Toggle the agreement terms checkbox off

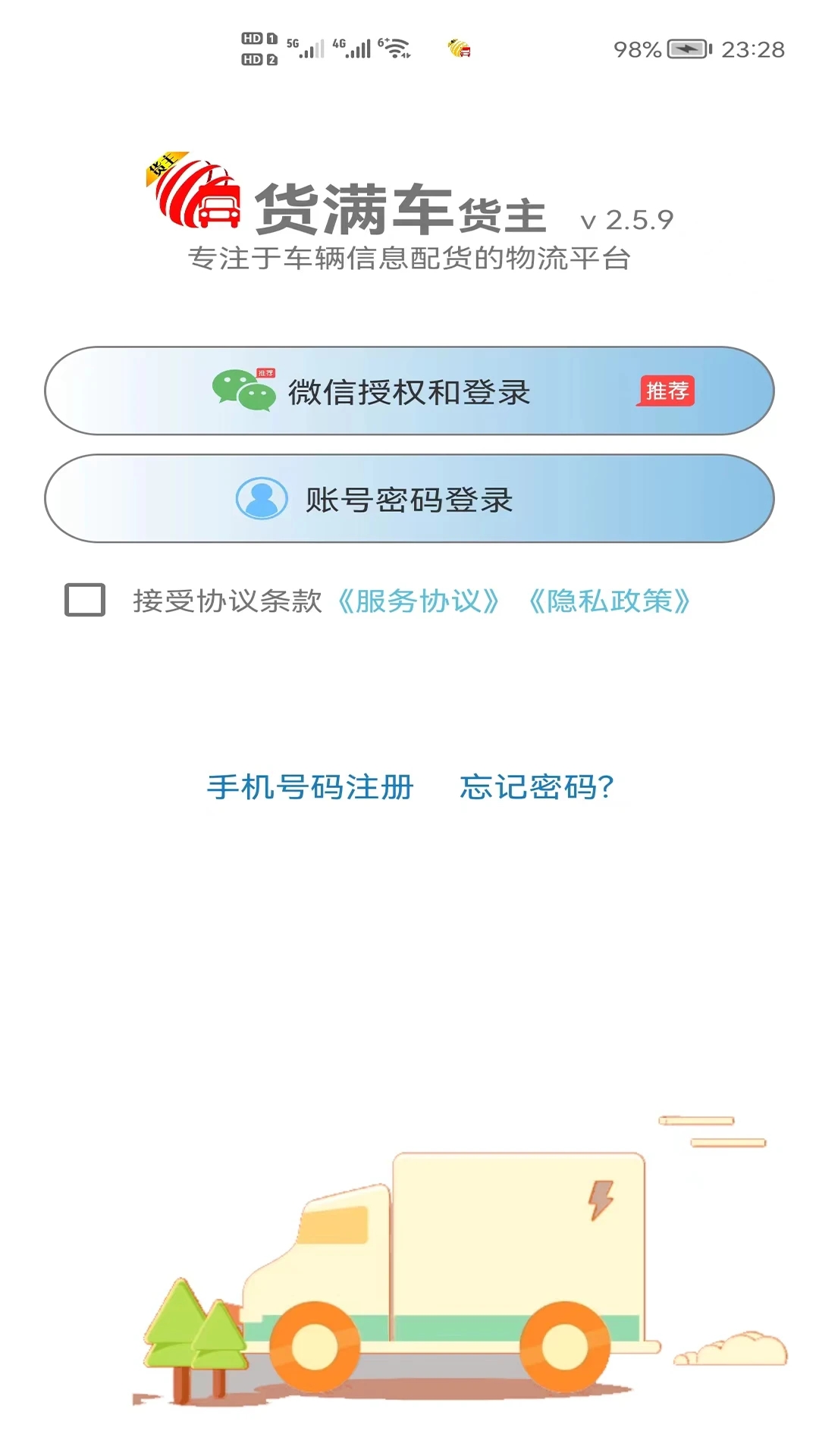tap(86, 601)
